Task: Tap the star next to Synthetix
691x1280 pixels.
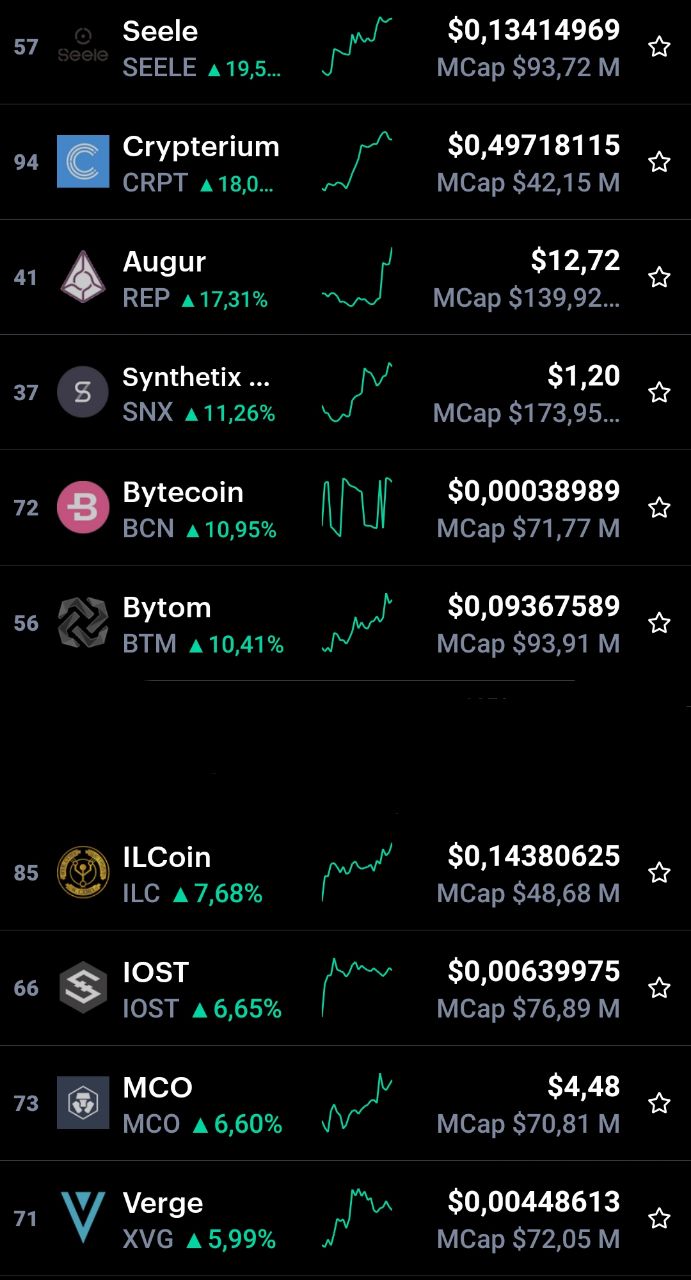Action: tap(659, 392)
